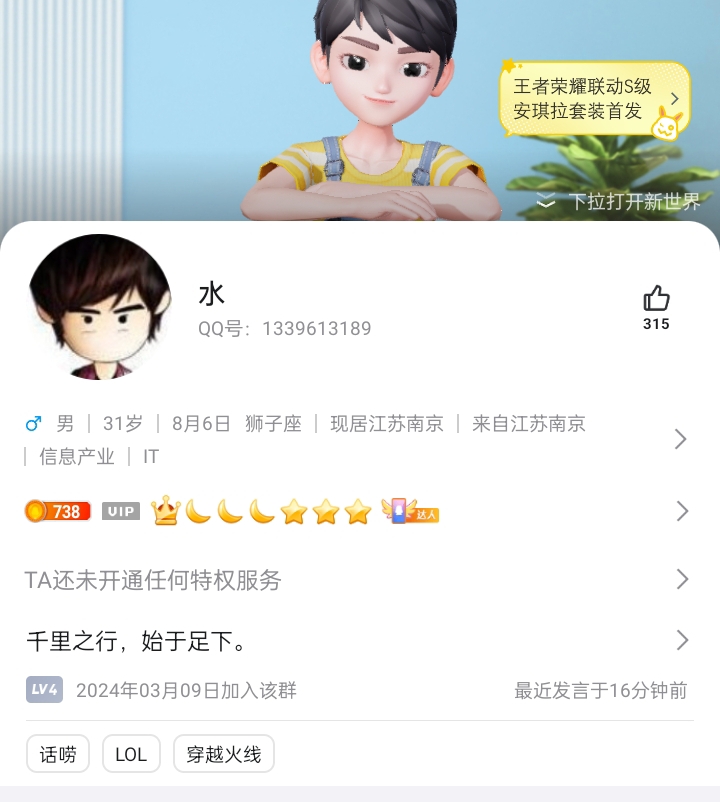Tap the 下拉打开新世界 hint

tap(620, 201)
